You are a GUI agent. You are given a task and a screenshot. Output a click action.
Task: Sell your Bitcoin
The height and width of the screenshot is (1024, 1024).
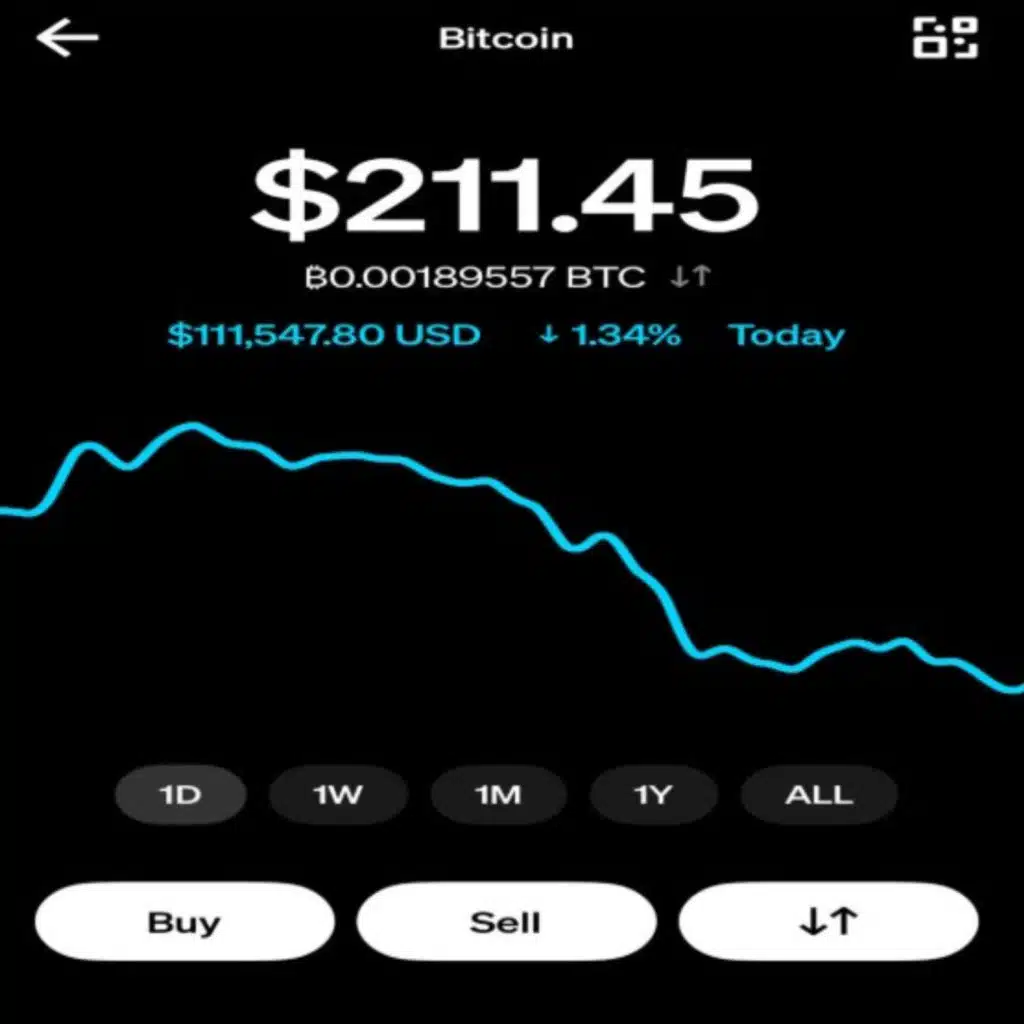[x=506, y=921]
